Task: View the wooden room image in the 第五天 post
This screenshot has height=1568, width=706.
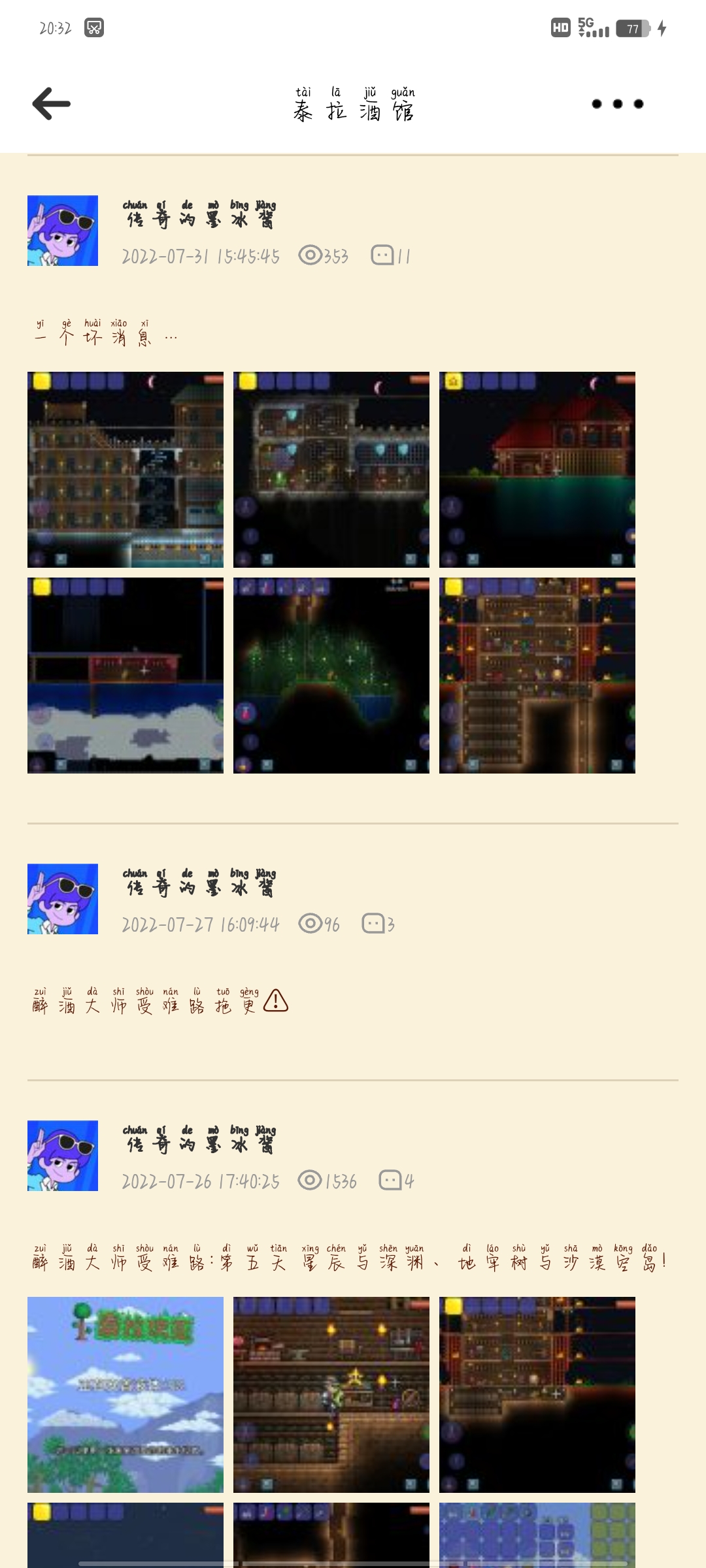Action: point(331,1394)
